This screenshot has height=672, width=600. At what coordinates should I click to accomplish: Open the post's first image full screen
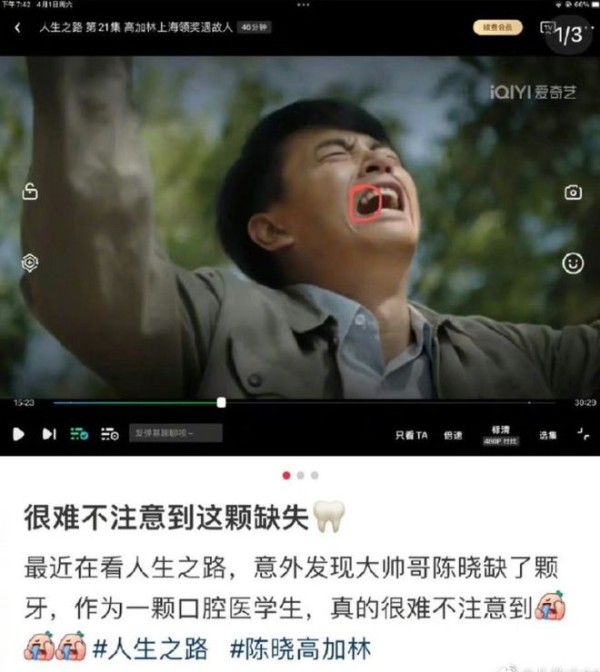click(x=300, y=230)
